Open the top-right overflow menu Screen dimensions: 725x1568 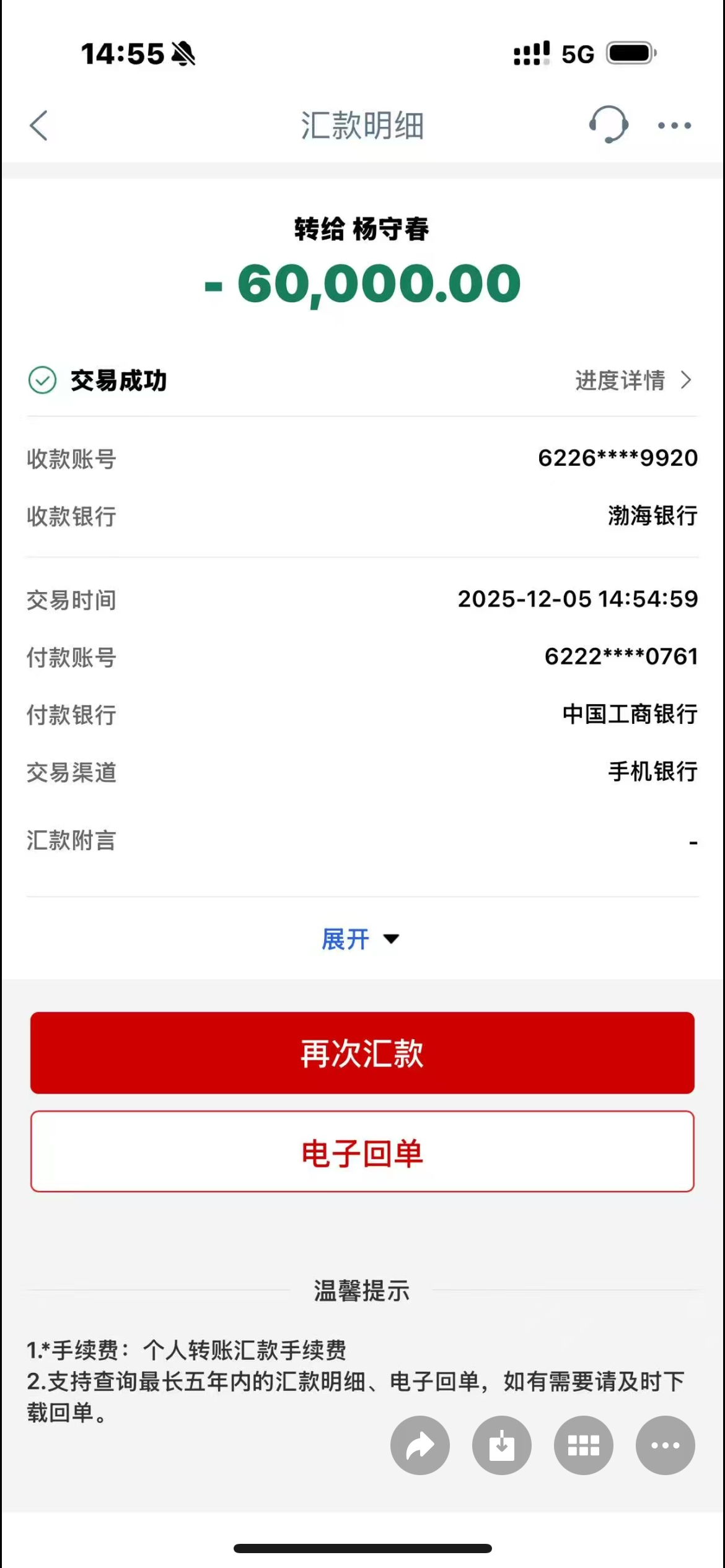click(x=674, y=126)
